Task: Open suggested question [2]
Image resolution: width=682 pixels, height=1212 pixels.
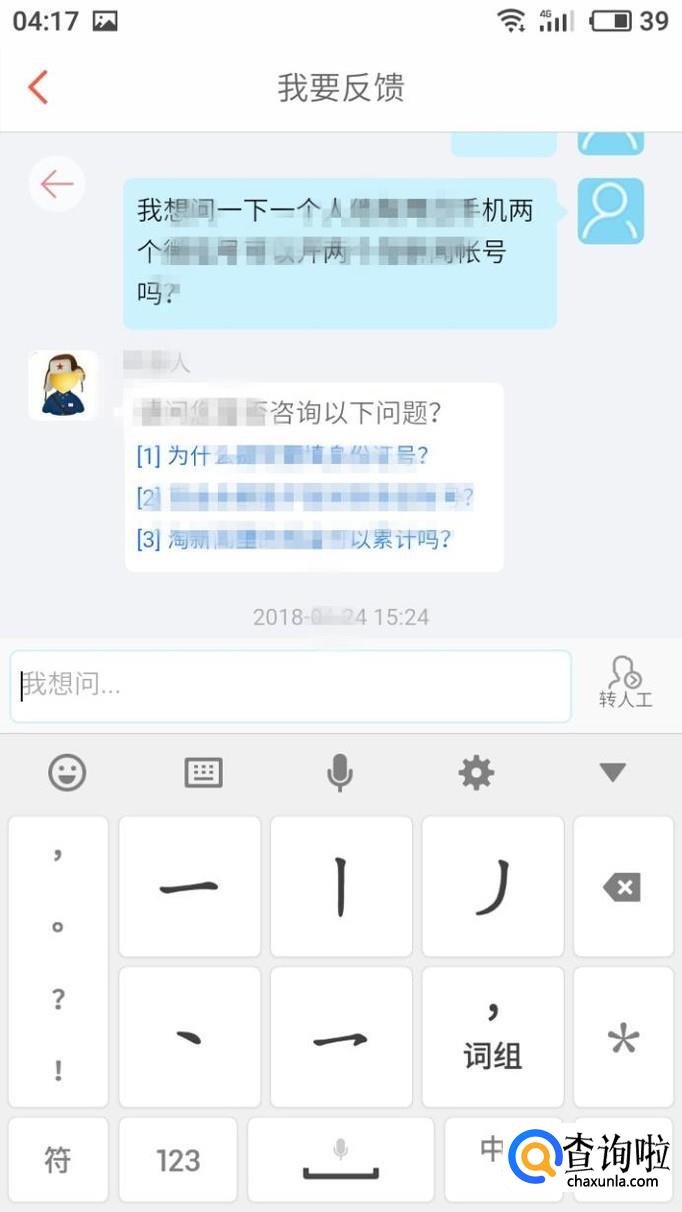Action: pyautogui.click(x=305, y=497)
